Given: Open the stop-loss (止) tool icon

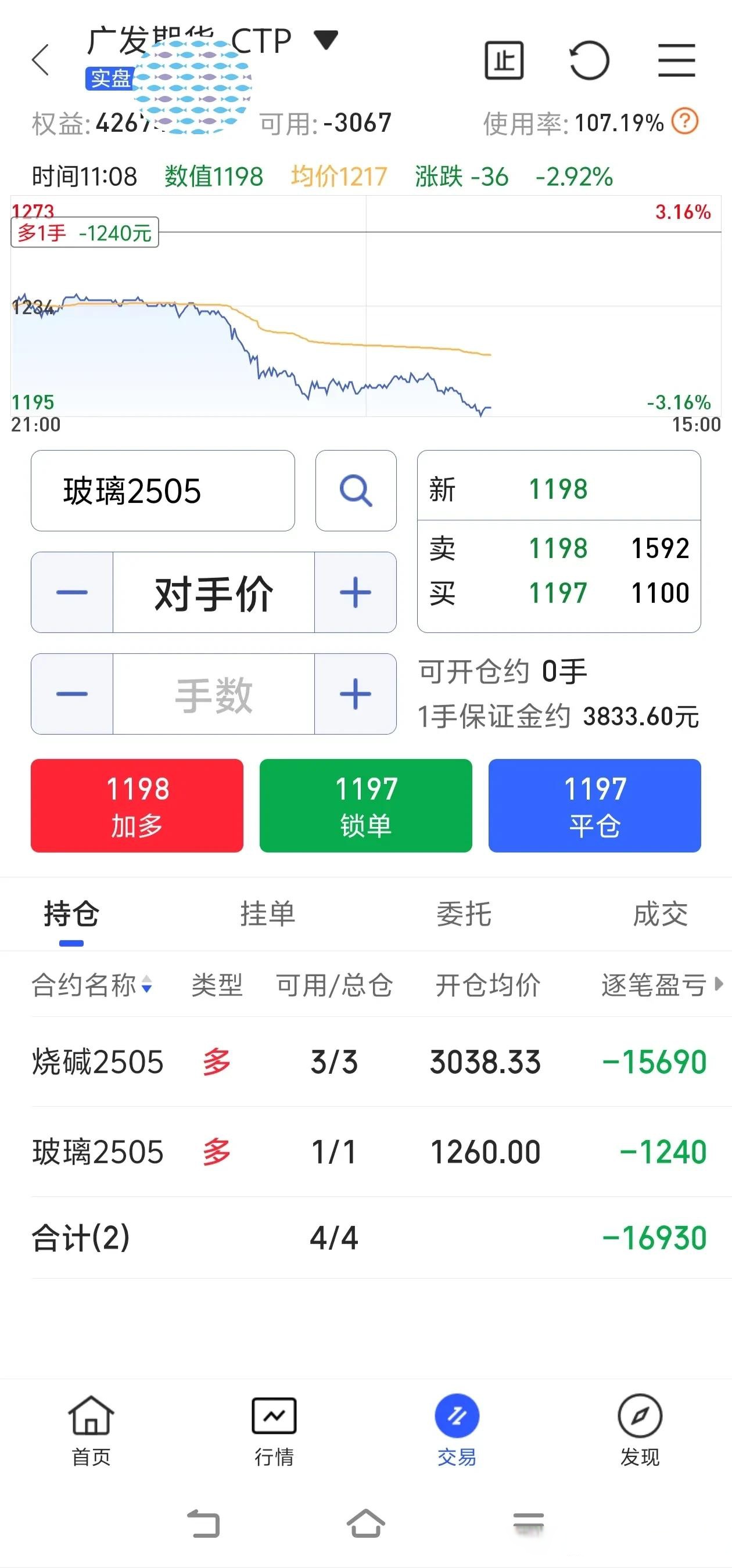Looking at the screenshot, I should tap(504, 60).
